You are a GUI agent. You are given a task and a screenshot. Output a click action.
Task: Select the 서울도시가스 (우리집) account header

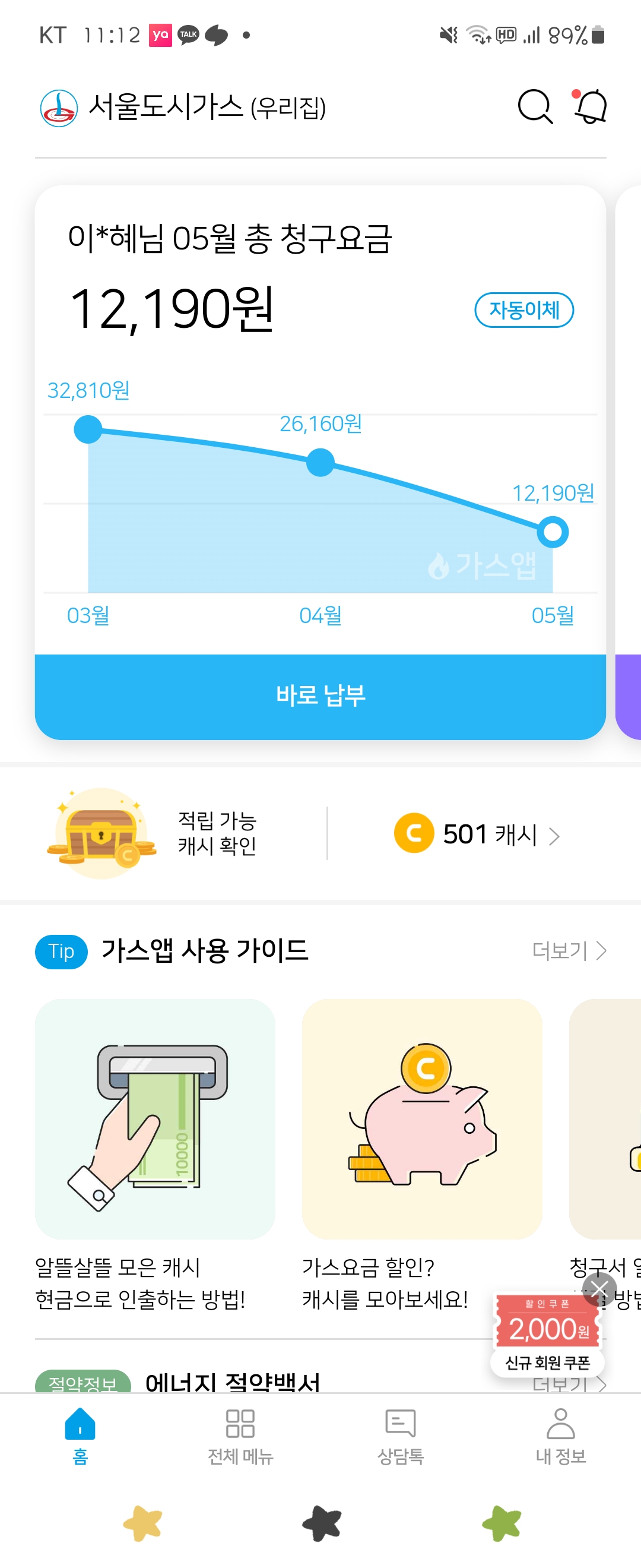(182, 107)
